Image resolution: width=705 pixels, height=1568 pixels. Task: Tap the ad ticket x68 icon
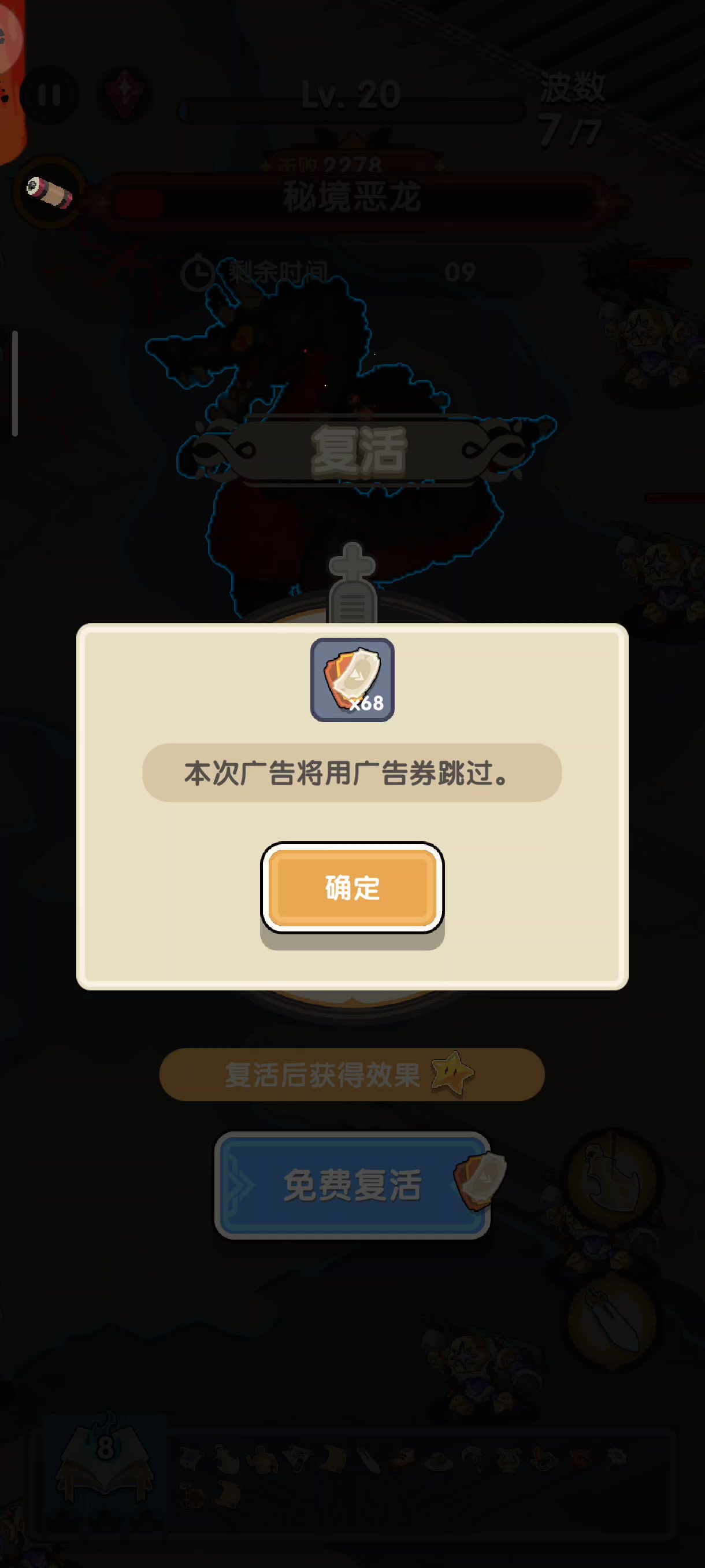click(352, 679)
